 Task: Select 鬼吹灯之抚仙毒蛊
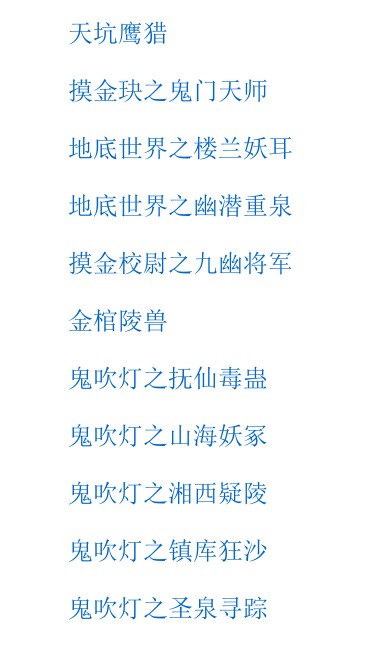168,379
